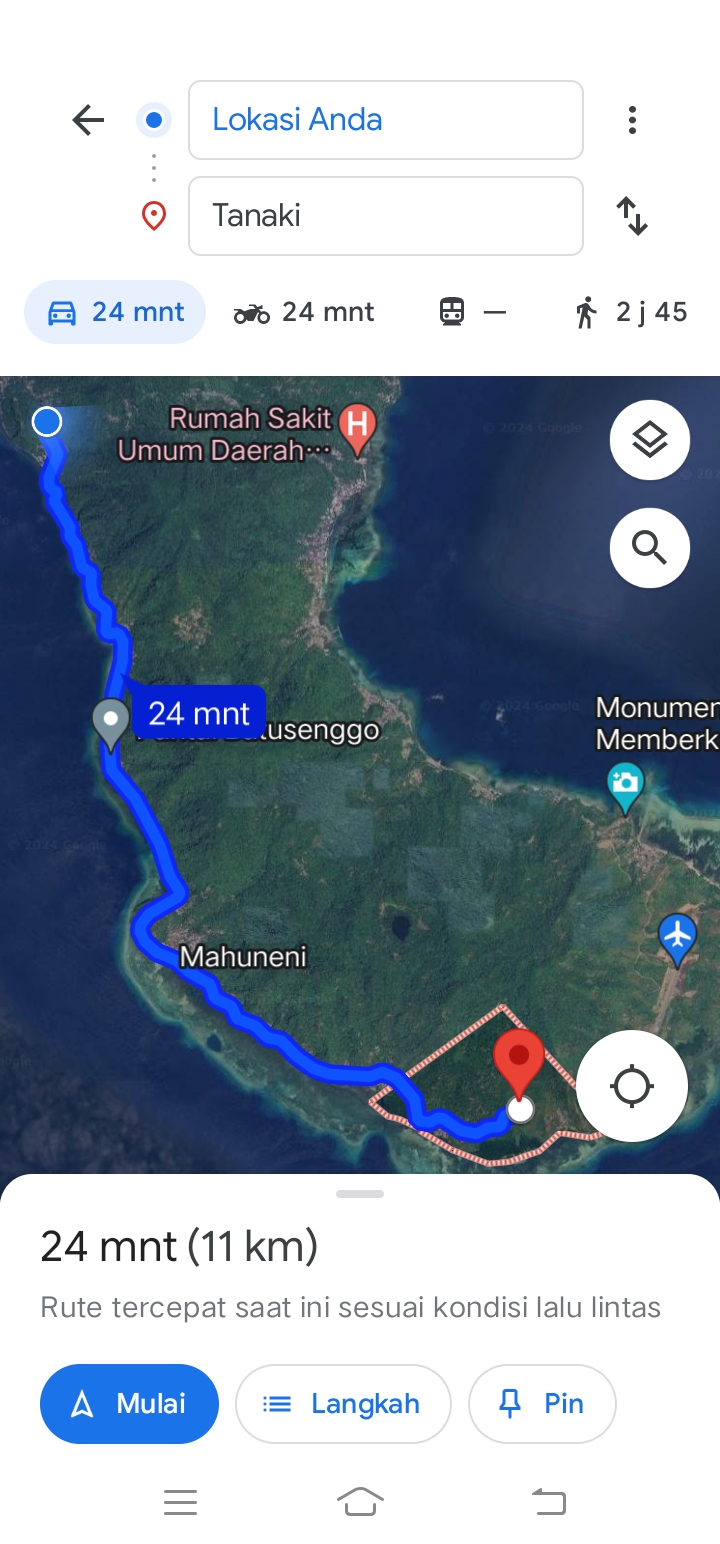Open recent apps from navigation bar
This screenshot has height=1544, width=720.
180,1502
